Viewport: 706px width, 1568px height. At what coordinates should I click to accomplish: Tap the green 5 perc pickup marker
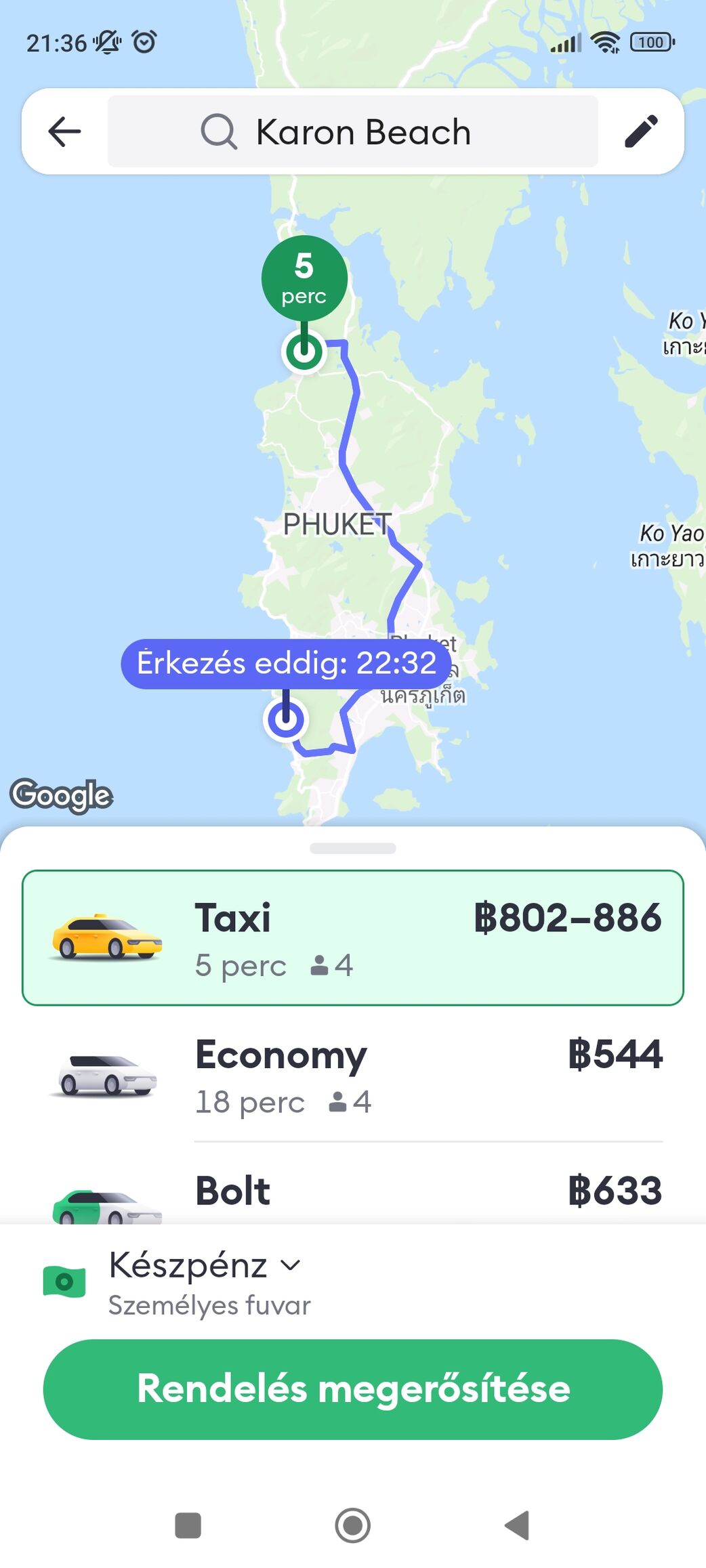coord(304,279)
